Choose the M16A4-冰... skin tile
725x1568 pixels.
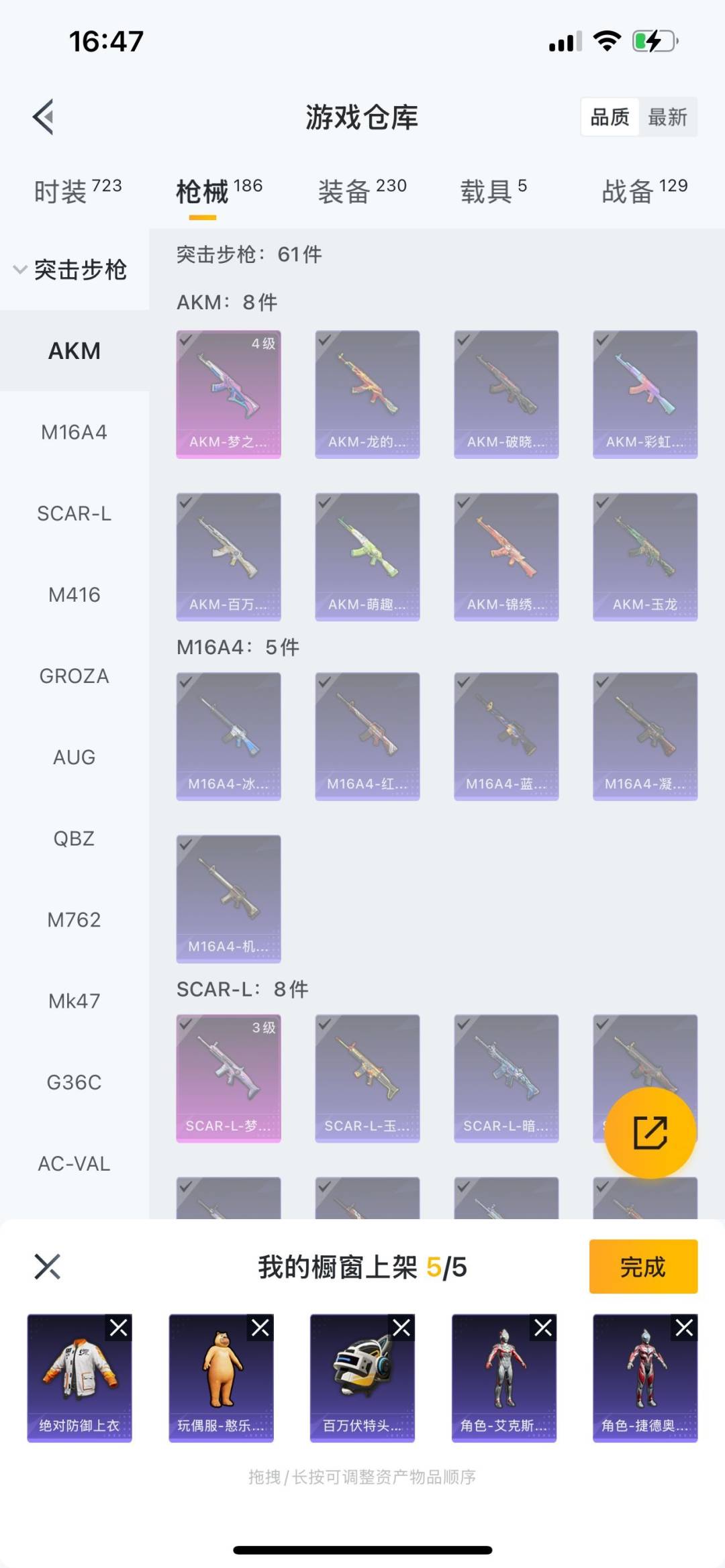(x=228, y=736)
